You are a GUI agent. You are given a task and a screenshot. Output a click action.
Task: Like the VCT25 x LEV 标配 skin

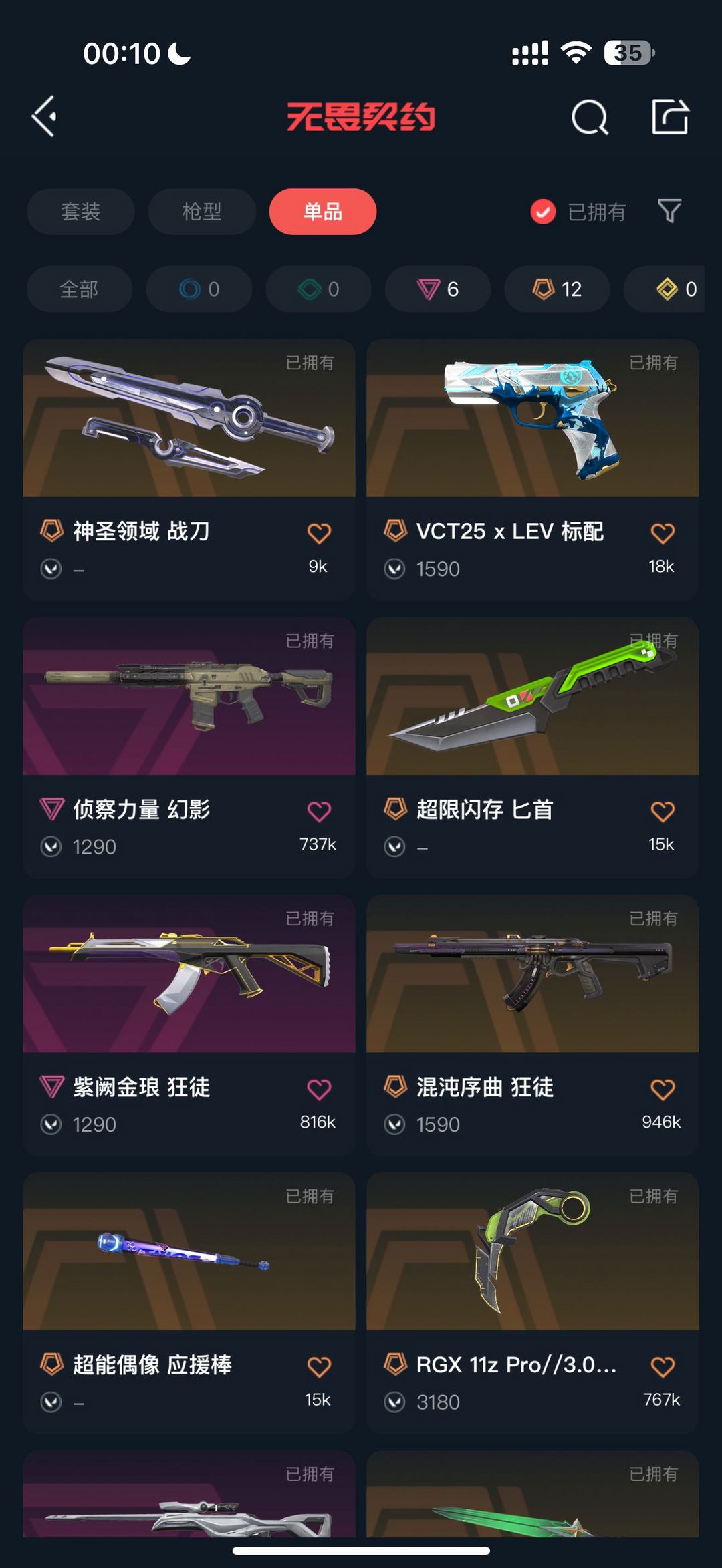click(662, 533)
